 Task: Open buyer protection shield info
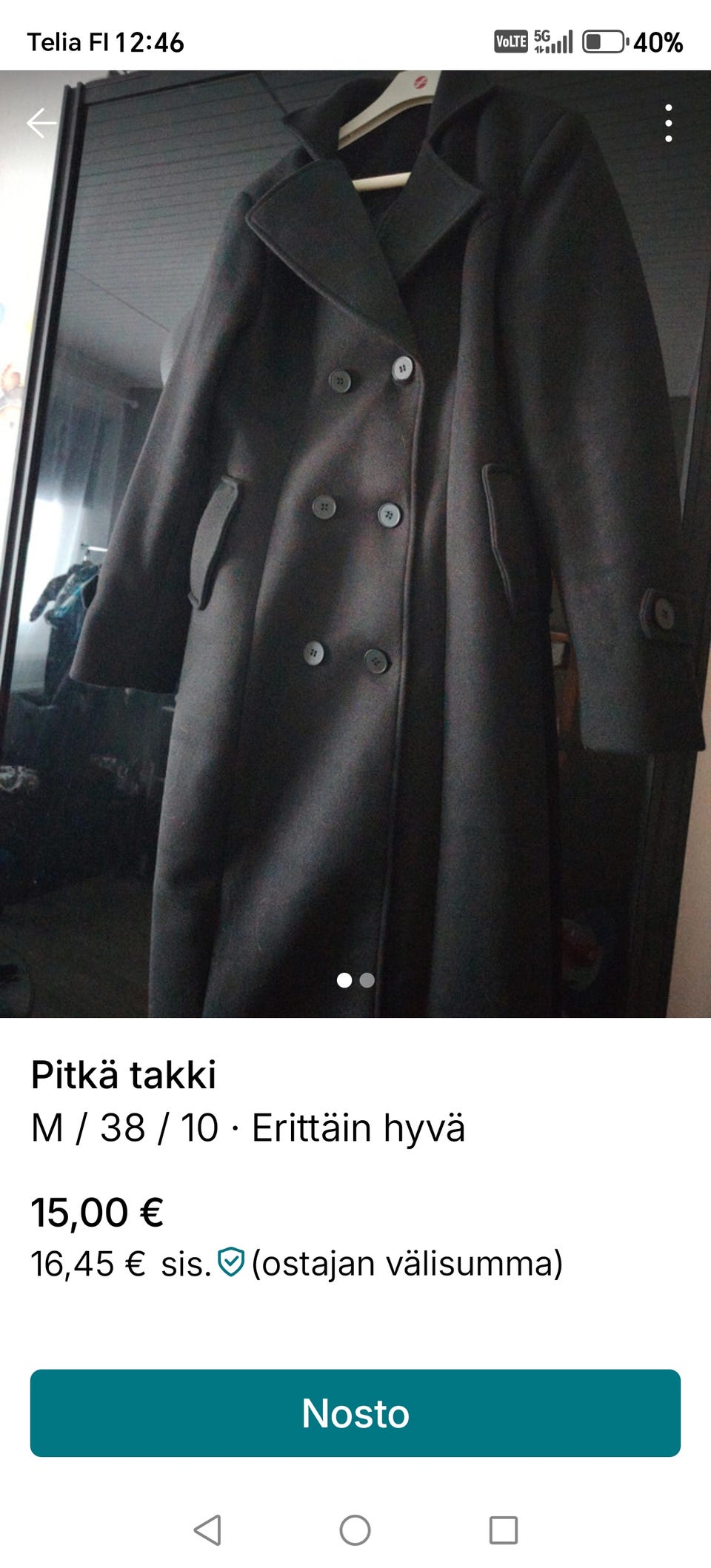tap(231, 1262)
